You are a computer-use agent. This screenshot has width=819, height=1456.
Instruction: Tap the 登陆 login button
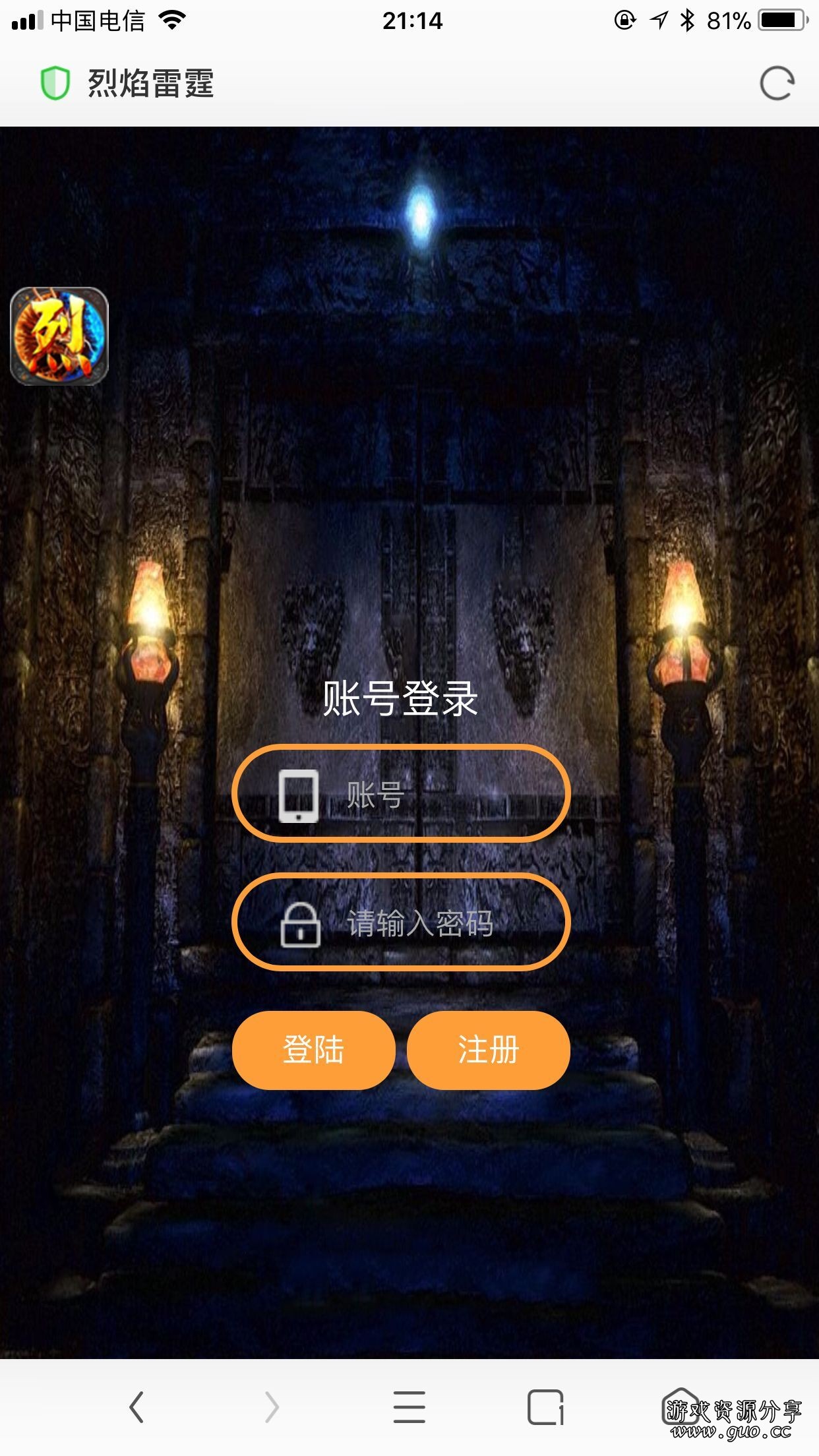point(313,1050)
